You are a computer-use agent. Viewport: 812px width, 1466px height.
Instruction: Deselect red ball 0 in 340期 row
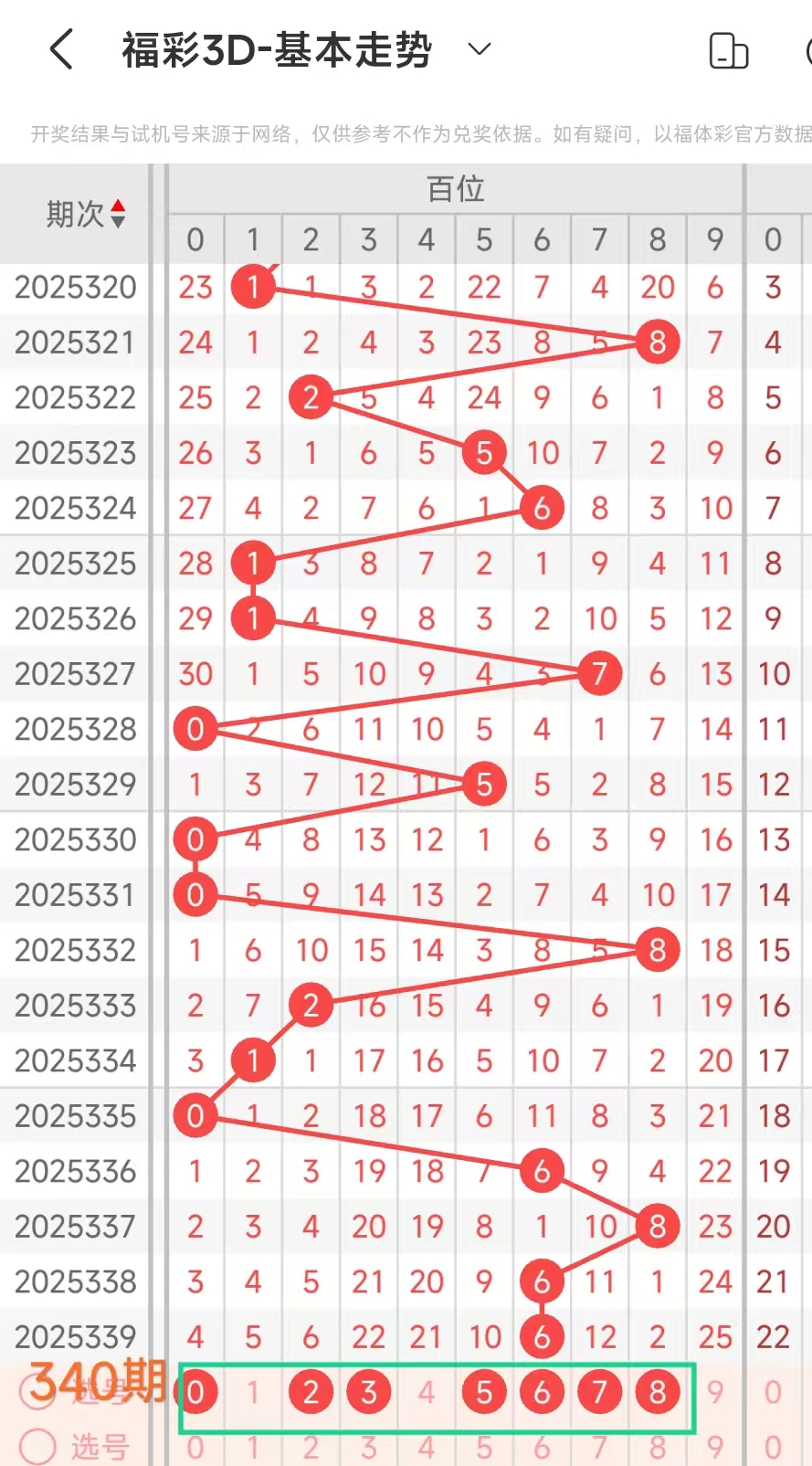[195, 1392]
